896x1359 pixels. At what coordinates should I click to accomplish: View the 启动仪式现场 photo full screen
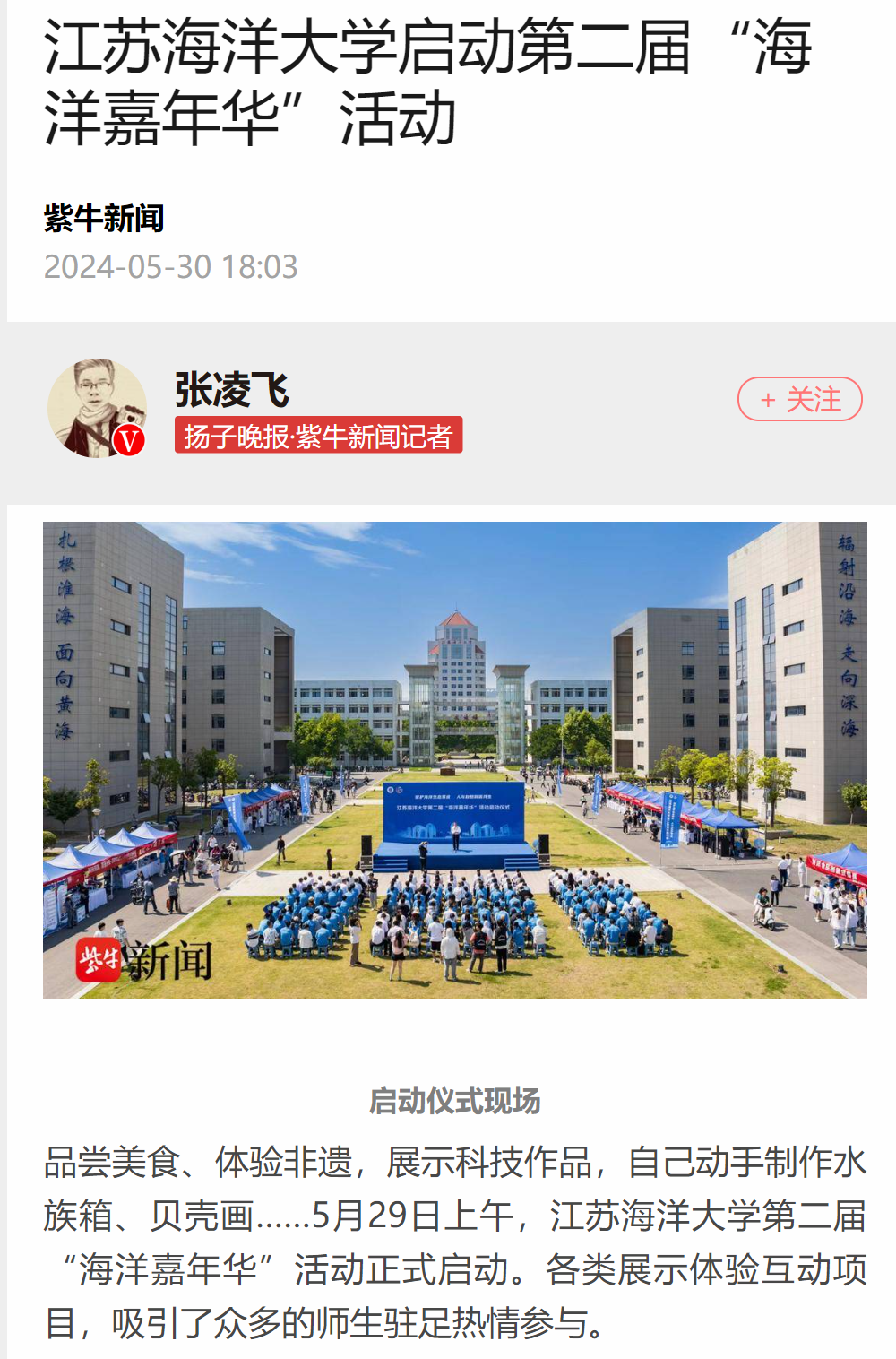455,759
